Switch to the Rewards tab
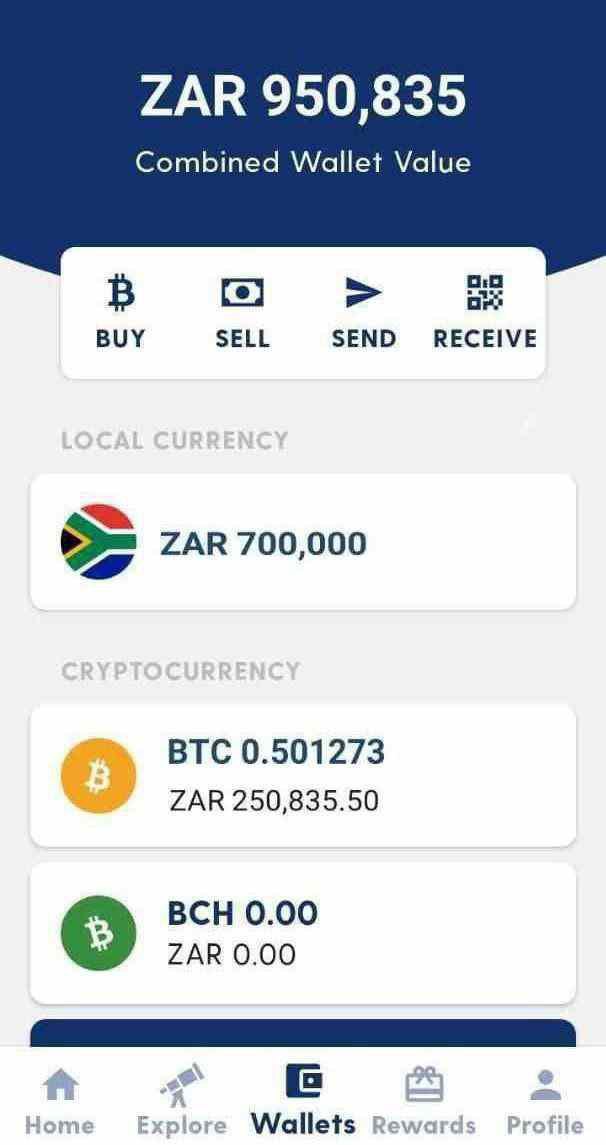Image resolution: width=606 pixels, height=1145 pixels. [x=423, y=1100]
